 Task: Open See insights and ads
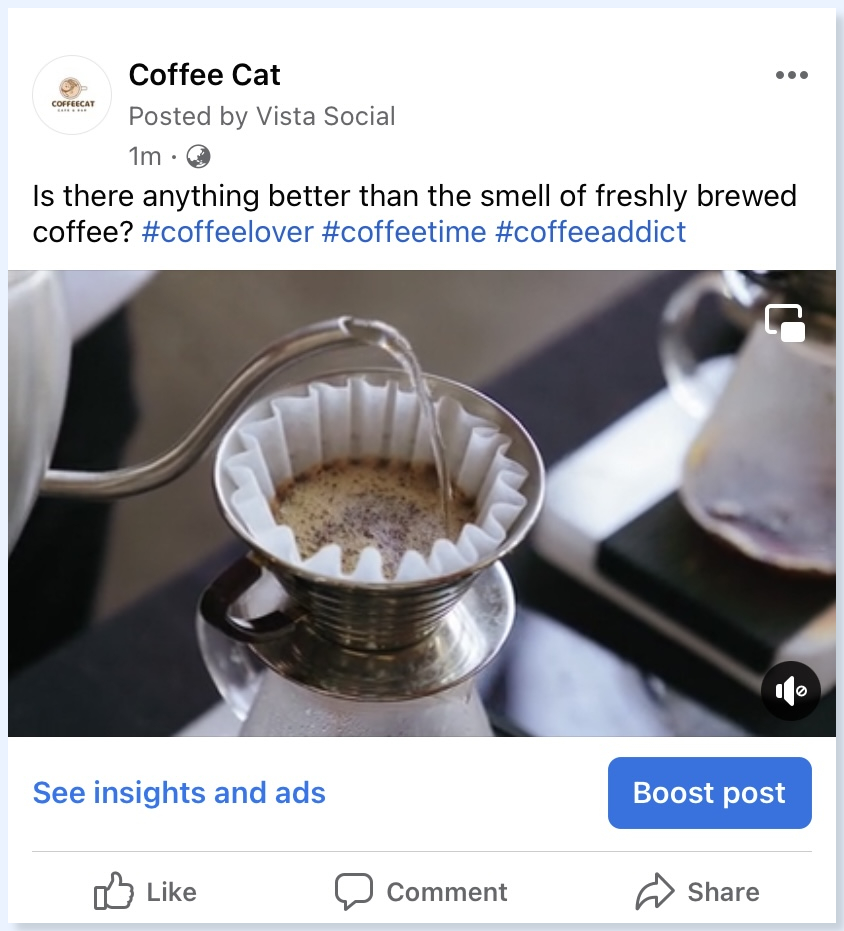(179, 793)
